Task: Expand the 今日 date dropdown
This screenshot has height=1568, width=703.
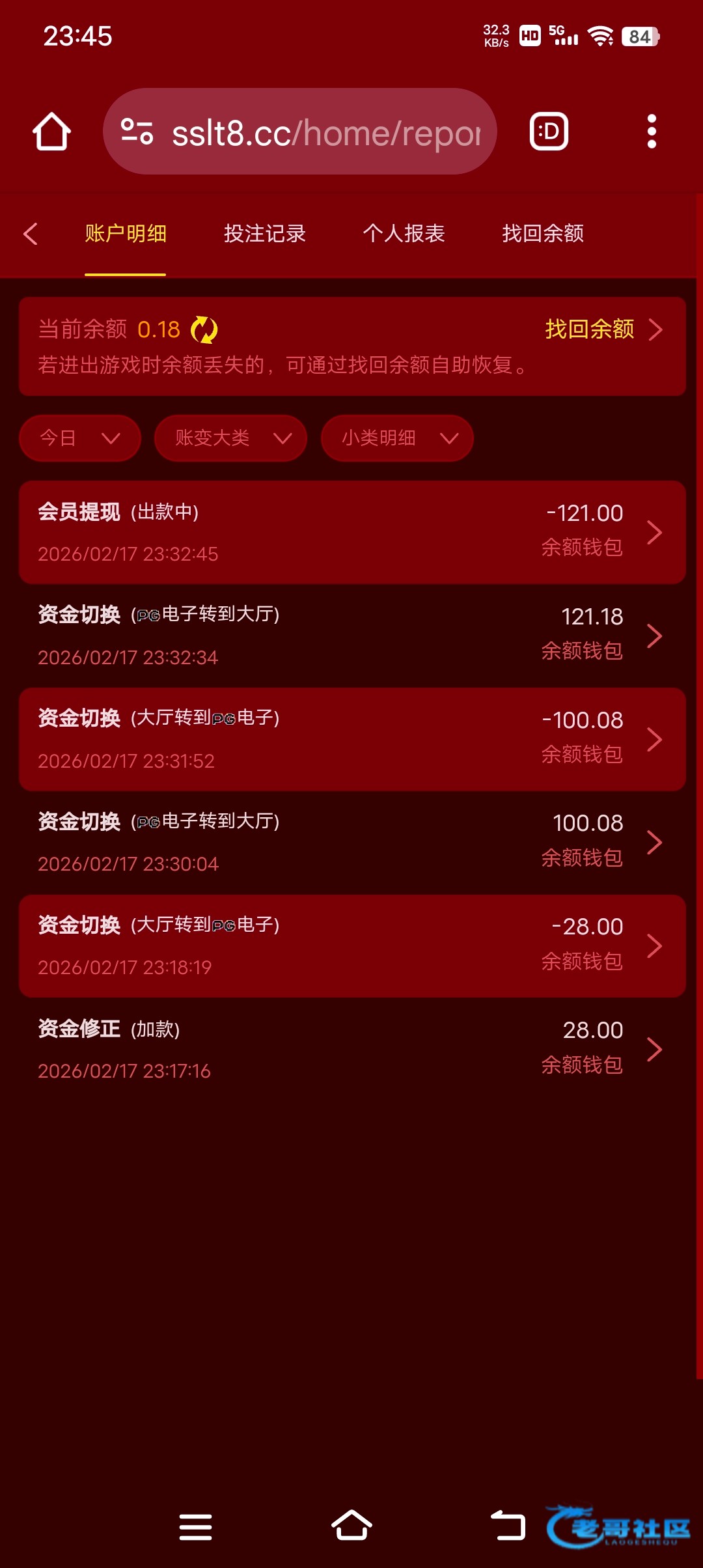Action: point(80,438)
